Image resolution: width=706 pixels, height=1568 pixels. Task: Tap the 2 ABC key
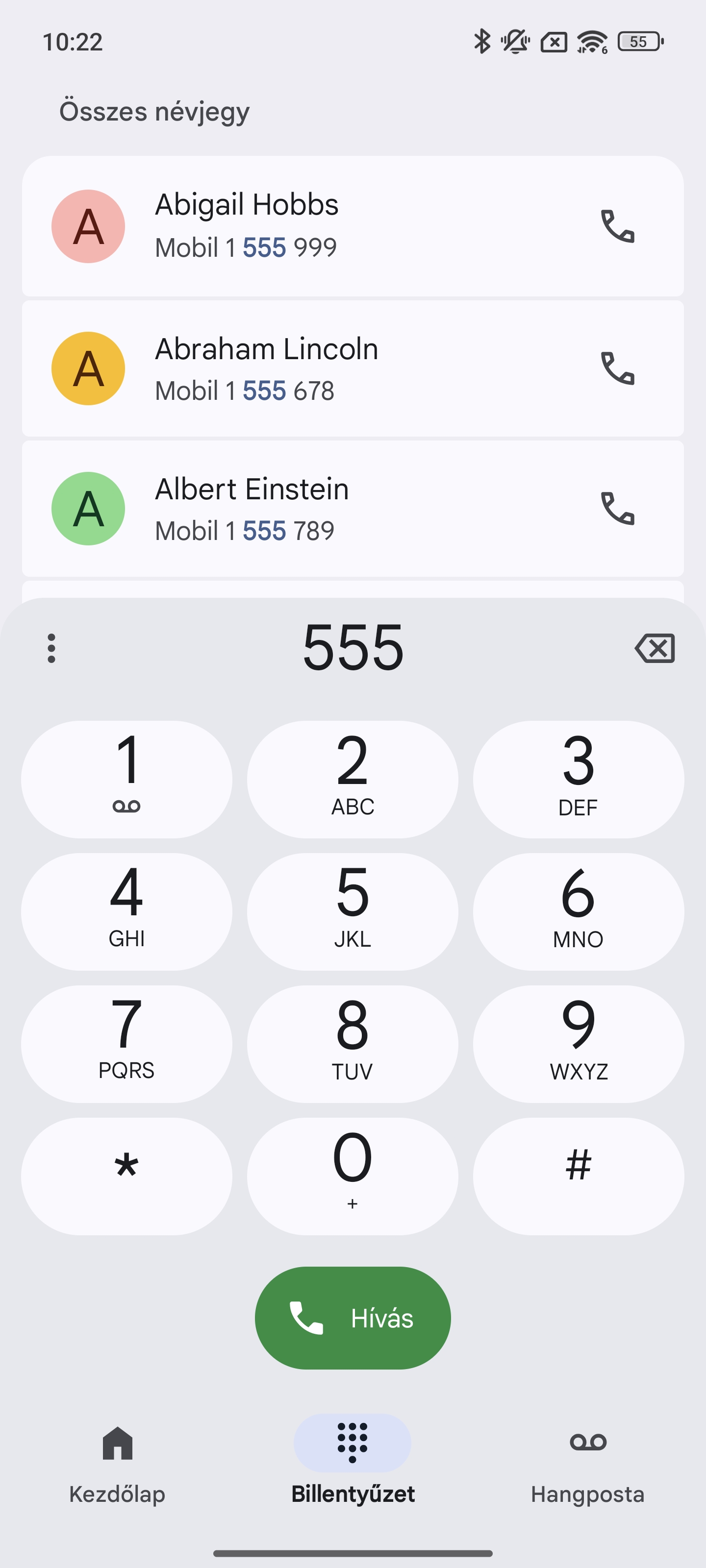[x=353, y=780]
